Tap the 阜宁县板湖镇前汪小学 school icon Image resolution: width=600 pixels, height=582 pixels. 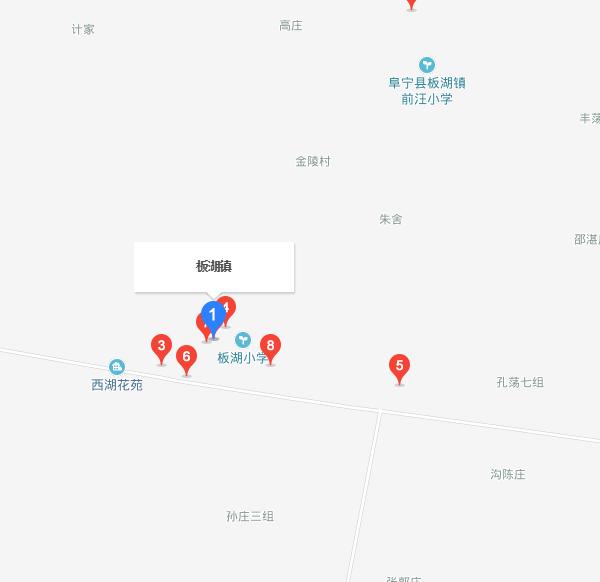pos(427,65)
